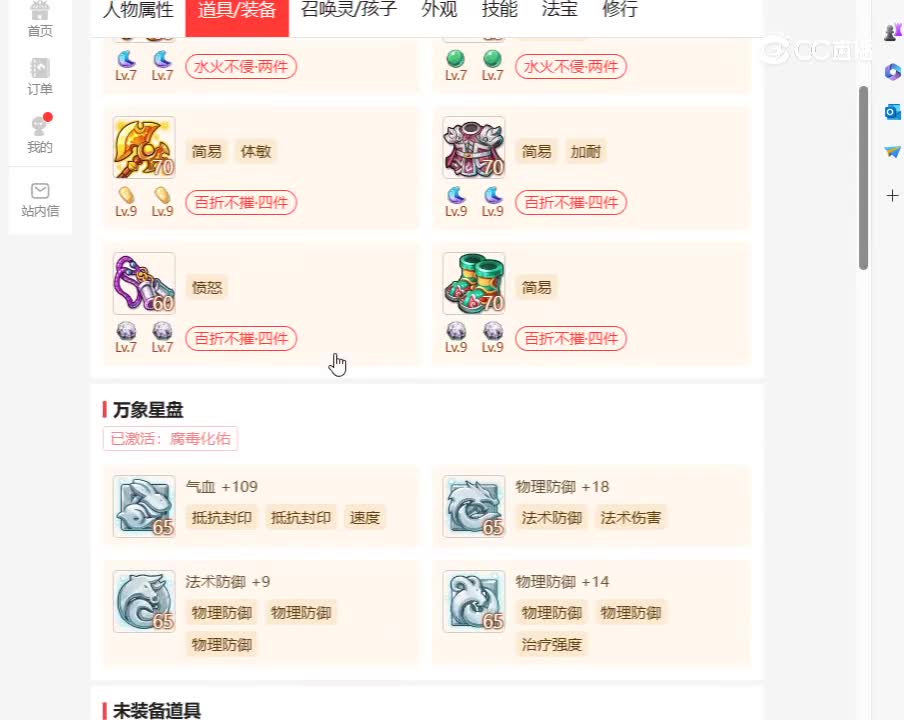Open the 修行 tab
This screenshot has width=904, height=720.
pos(620,11)
